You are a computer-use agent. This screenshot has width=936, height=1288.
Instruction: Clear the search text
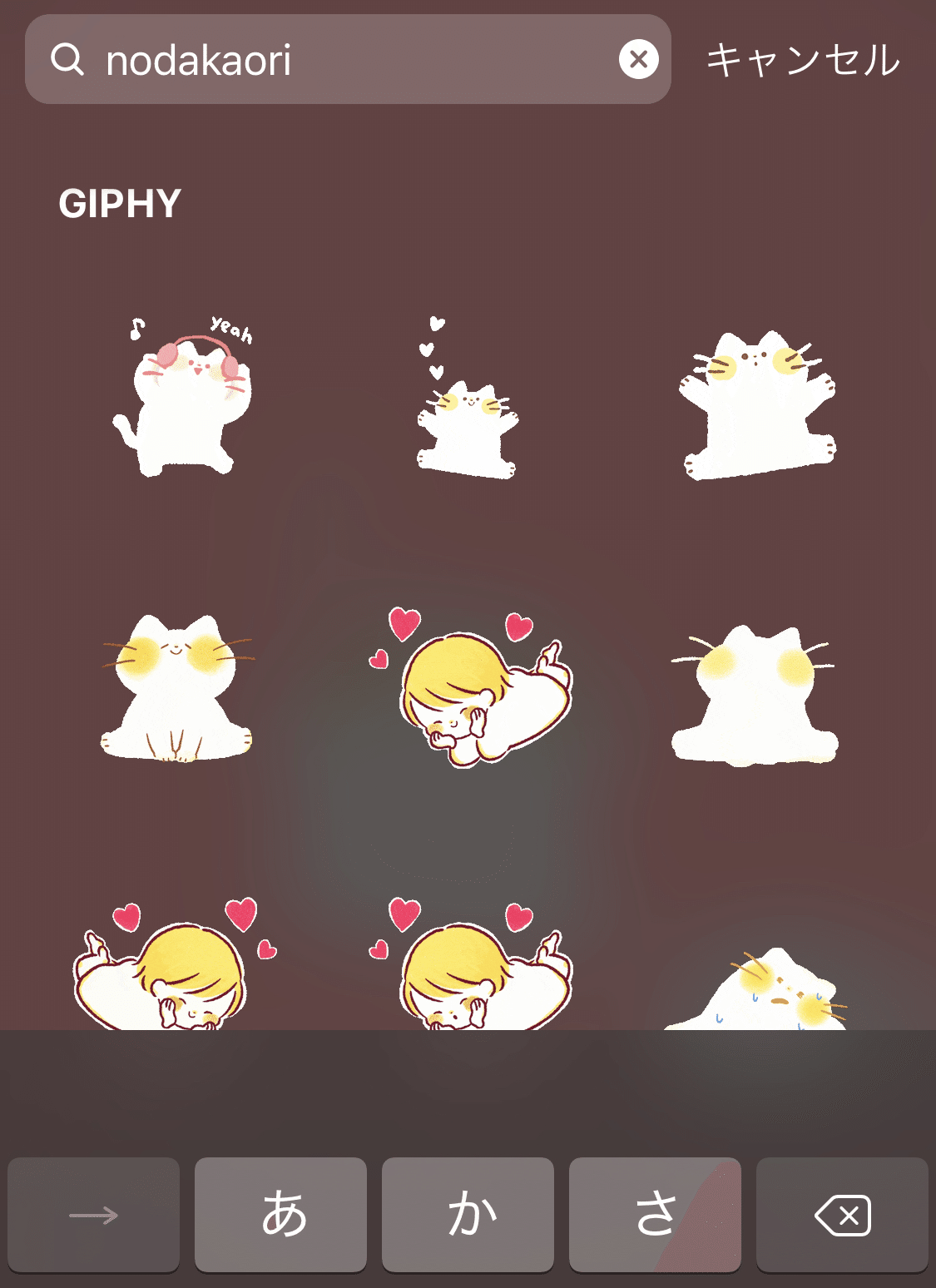638,60
